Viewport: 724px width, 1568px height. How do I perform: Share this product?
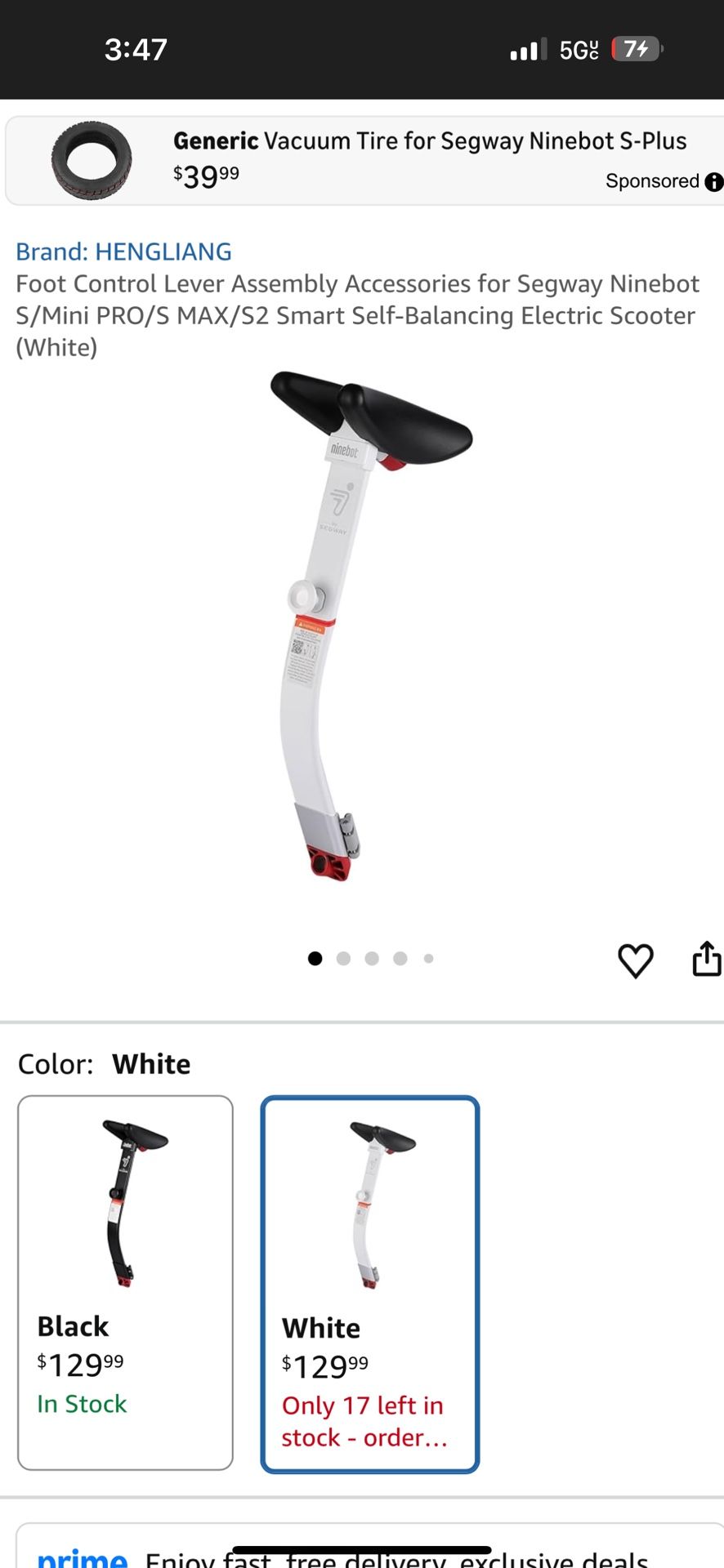[x=706, y=959]
